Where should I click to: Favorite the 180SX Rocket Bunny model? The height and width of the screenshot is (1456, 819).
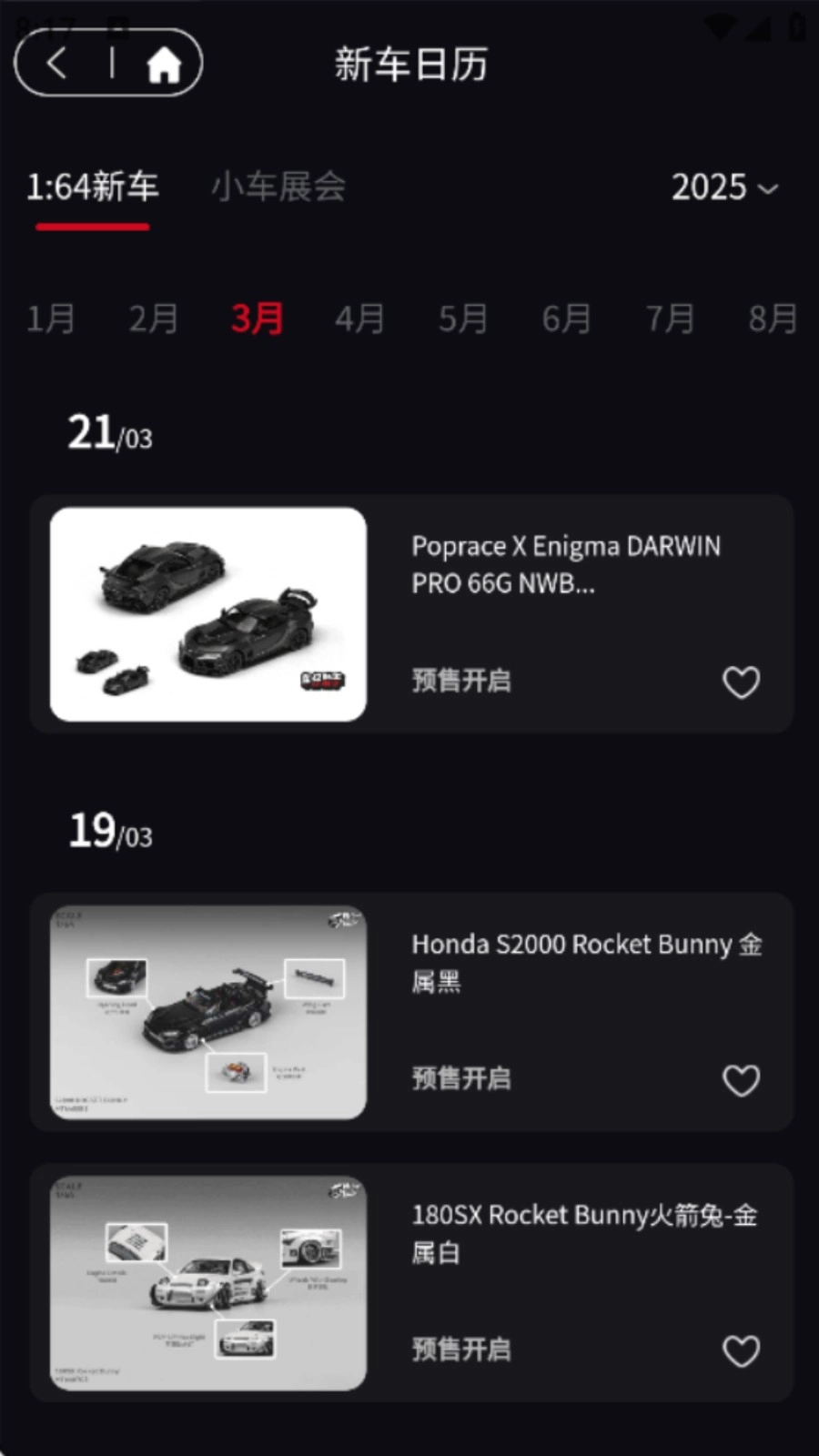coord(741,1350)
